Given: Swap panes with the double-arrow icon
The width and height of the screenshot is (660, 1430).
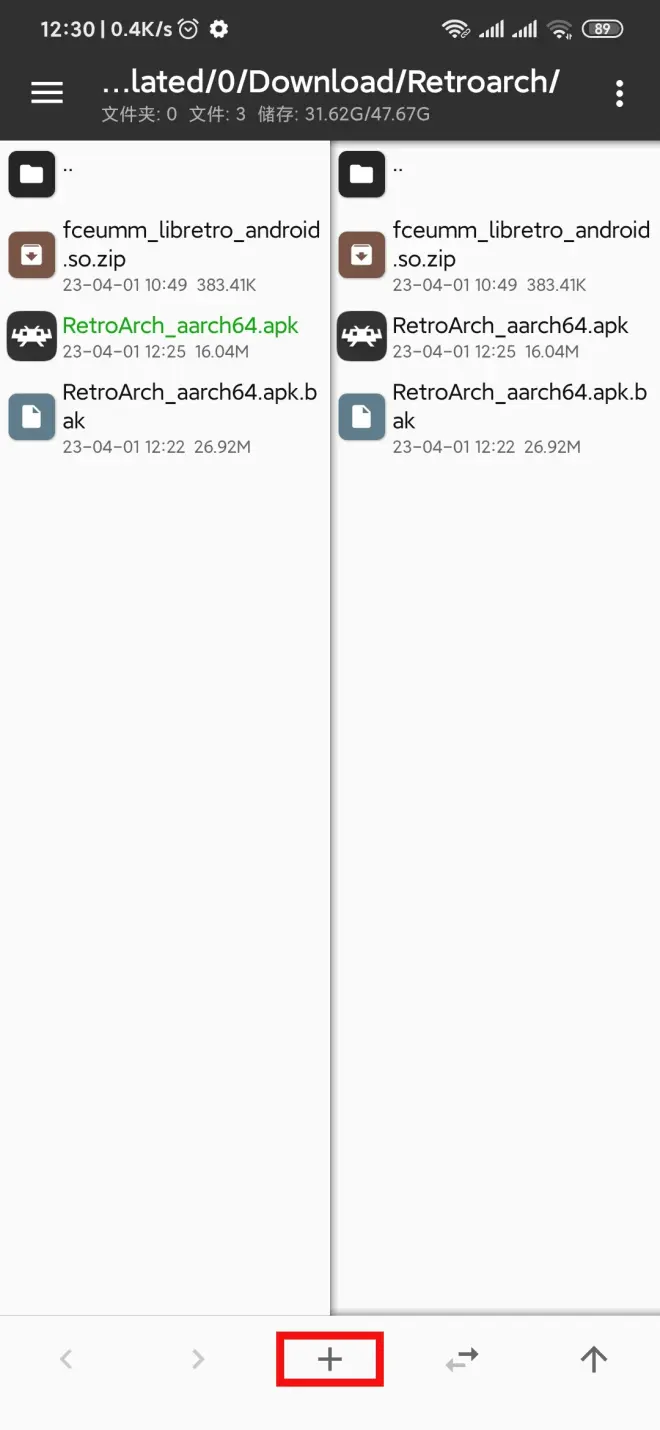Looking at the screenshot, I should tap(462, 1359).
